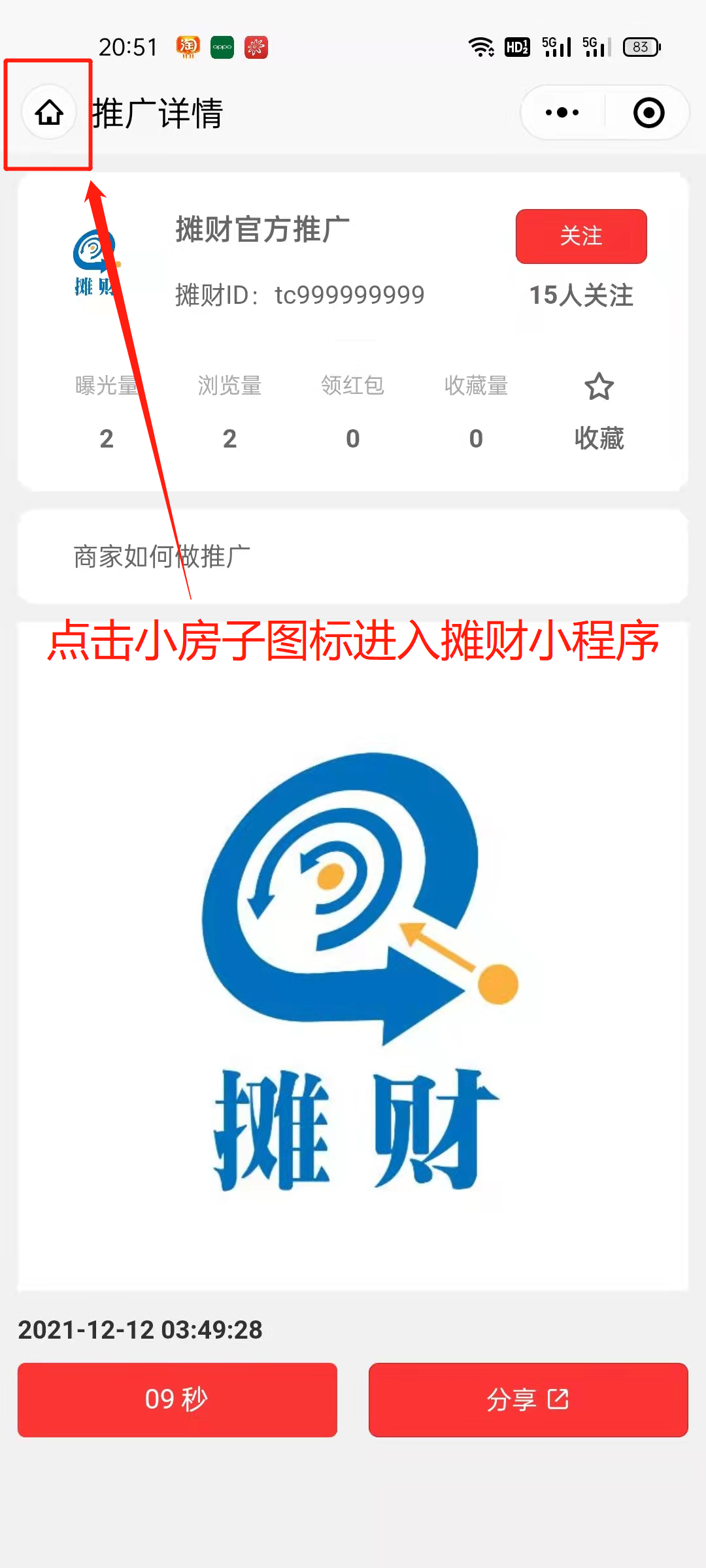Open the 摊财官方推广 profile avatar
Viewport: 706px width, 1568px height.
coord(95,263)
